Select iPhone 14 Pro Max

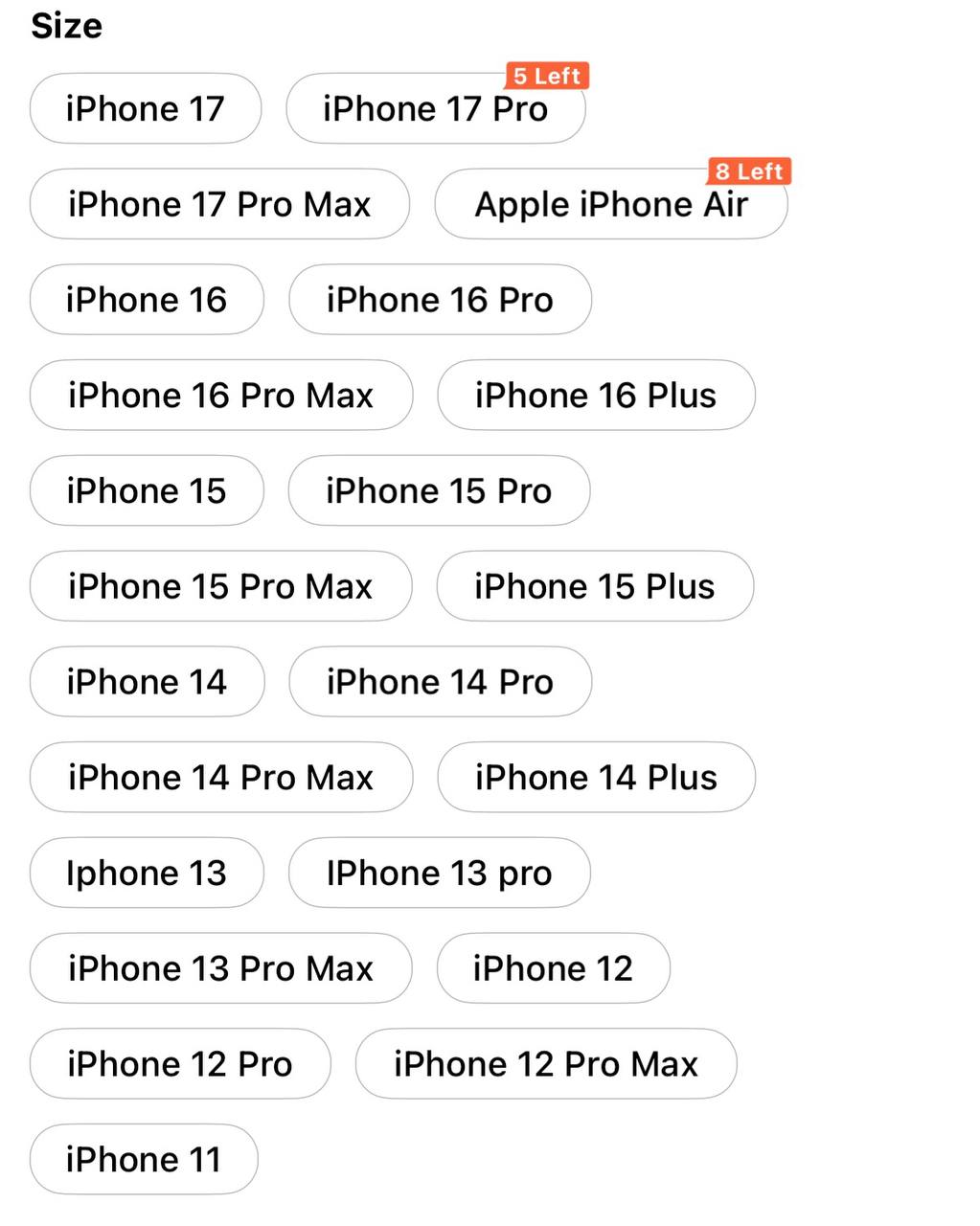220,777
